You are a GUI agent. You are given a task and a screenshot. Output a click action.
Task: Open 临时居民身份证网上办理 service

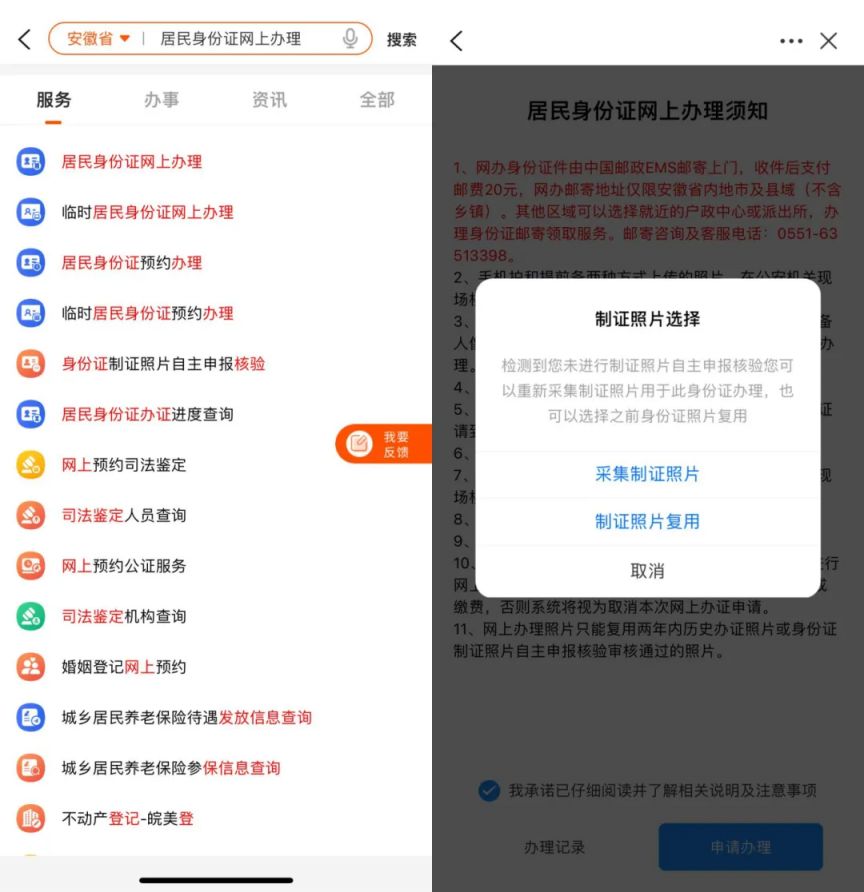[147, 212]
